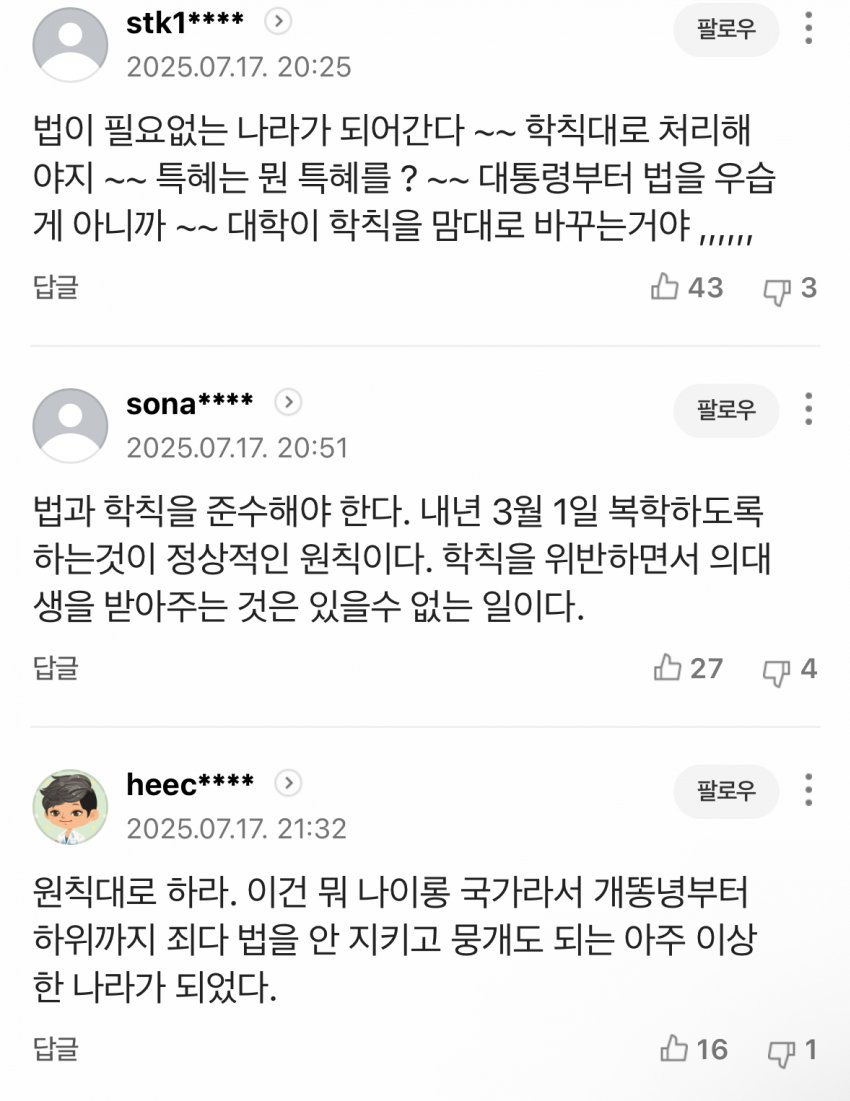
Task: Open overflow menu on sona**** comment
Action: coord(808,408)
